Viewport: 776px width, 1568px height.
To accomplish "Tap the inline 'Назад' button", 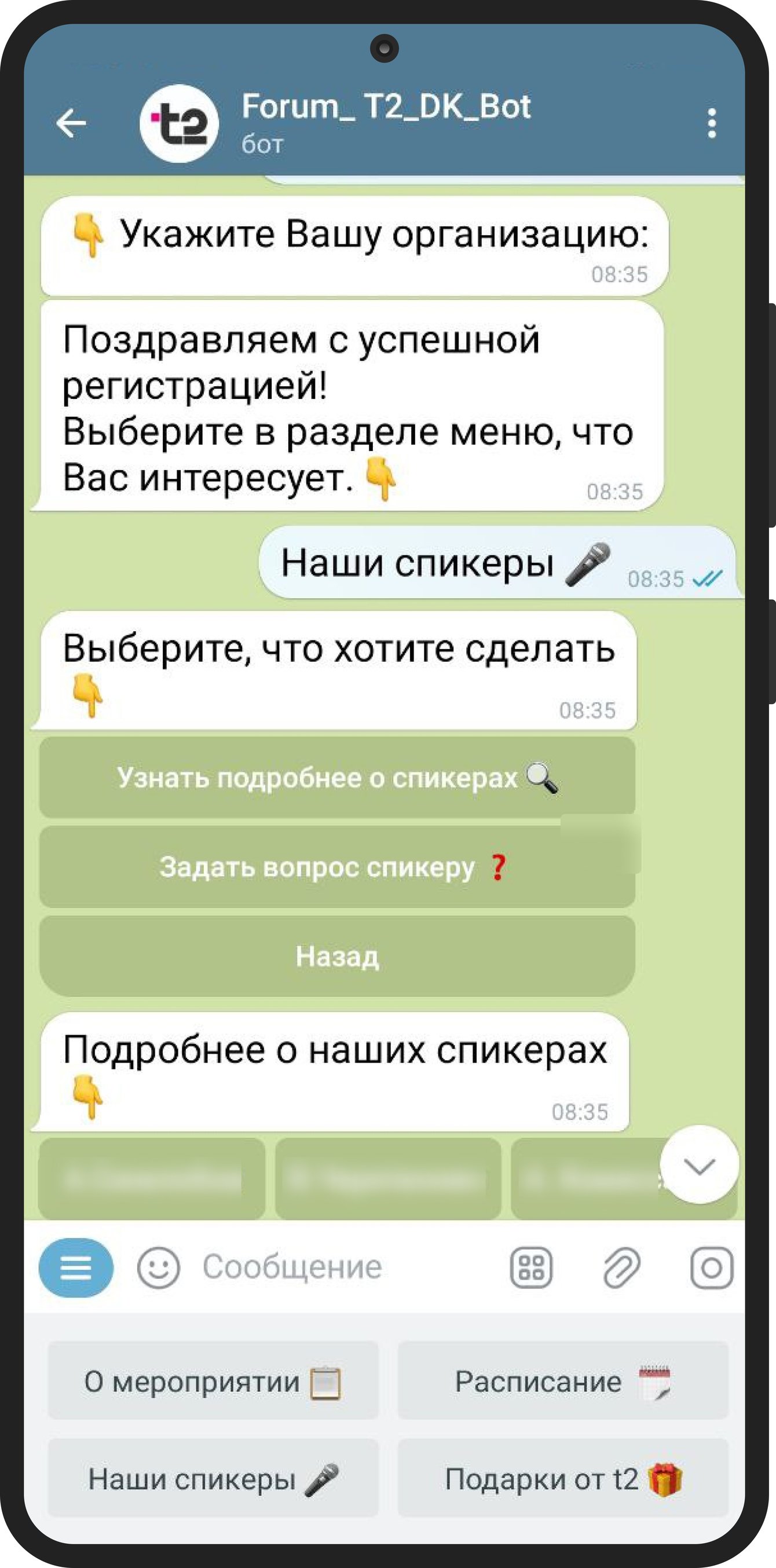I will click(x=336, y=957).
